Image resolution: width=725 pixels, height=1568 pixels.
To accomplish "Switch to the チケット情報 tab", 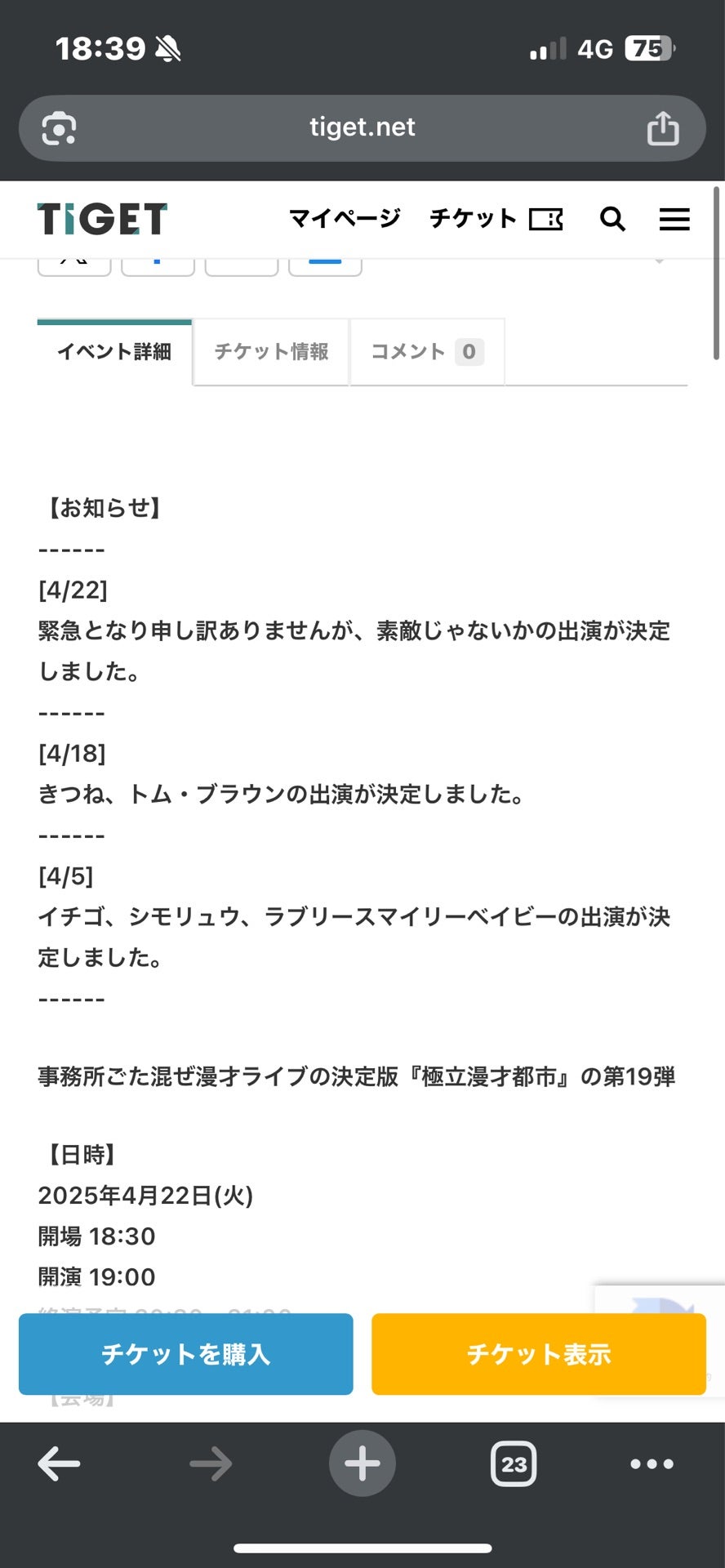I will point(271,352).
